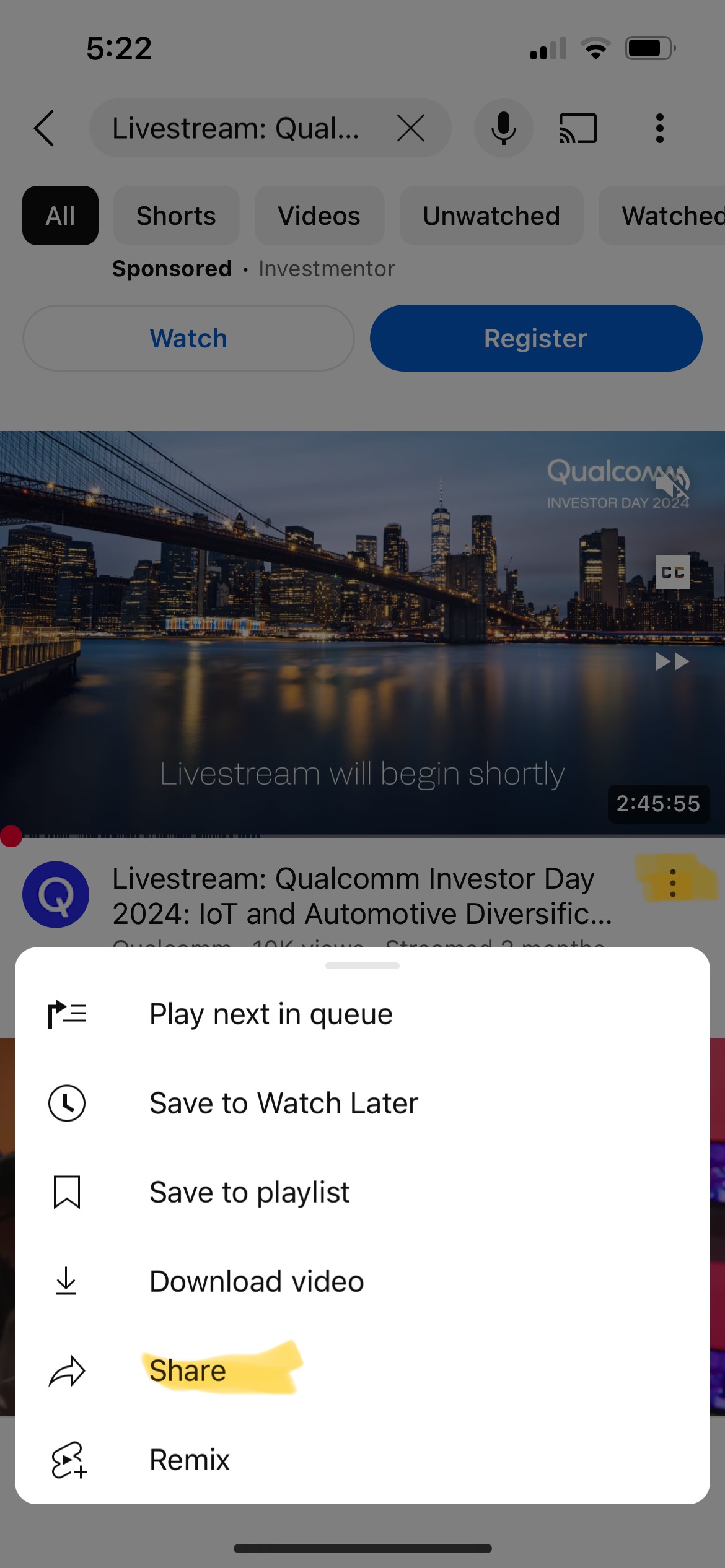
Task: Filter results by Videos chip
Action: (319, 216)
